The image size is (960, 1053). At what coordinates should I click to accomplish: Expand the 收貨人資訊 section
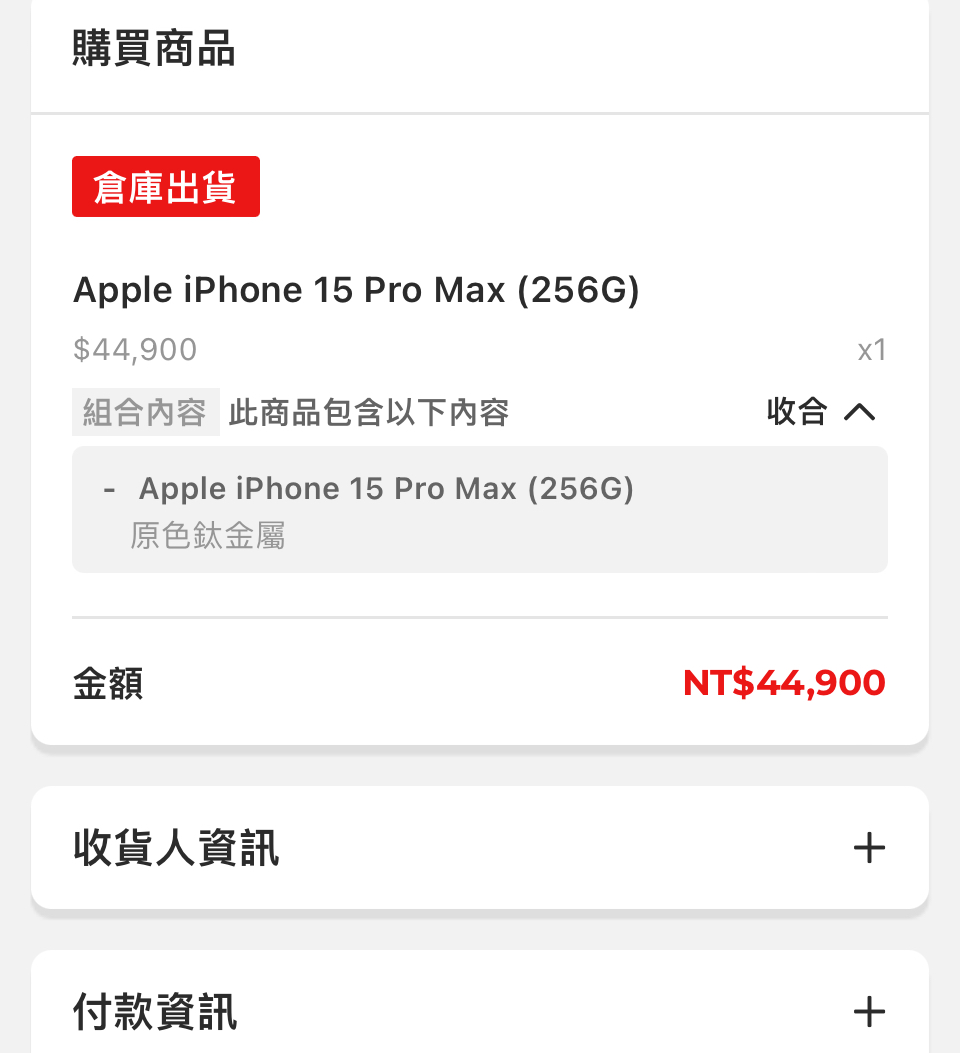[x=869, y=848]
